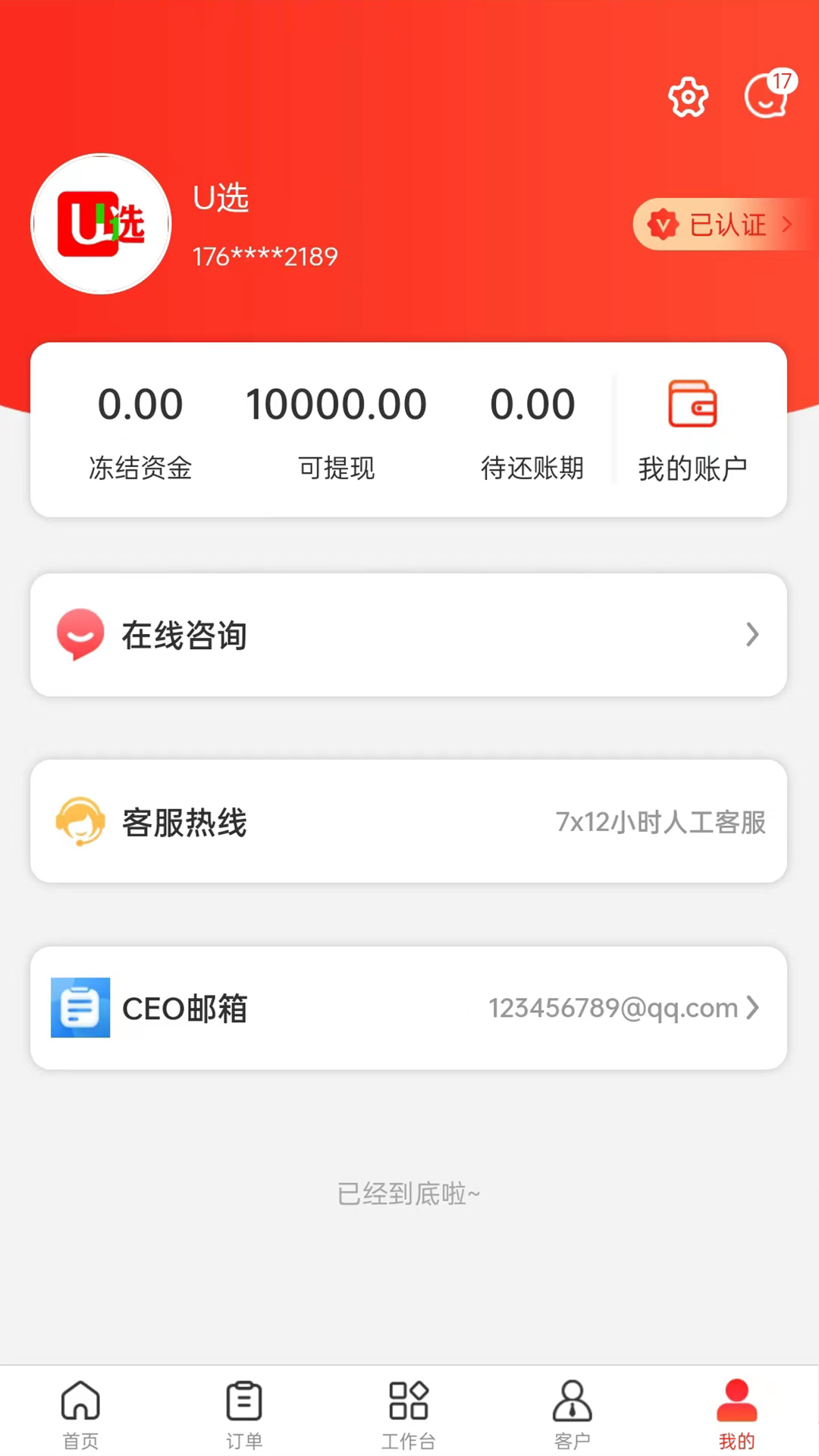This screenshot has width=819, height=1456.
Task: Open the 已认证 verification badge
Action: 719,224
